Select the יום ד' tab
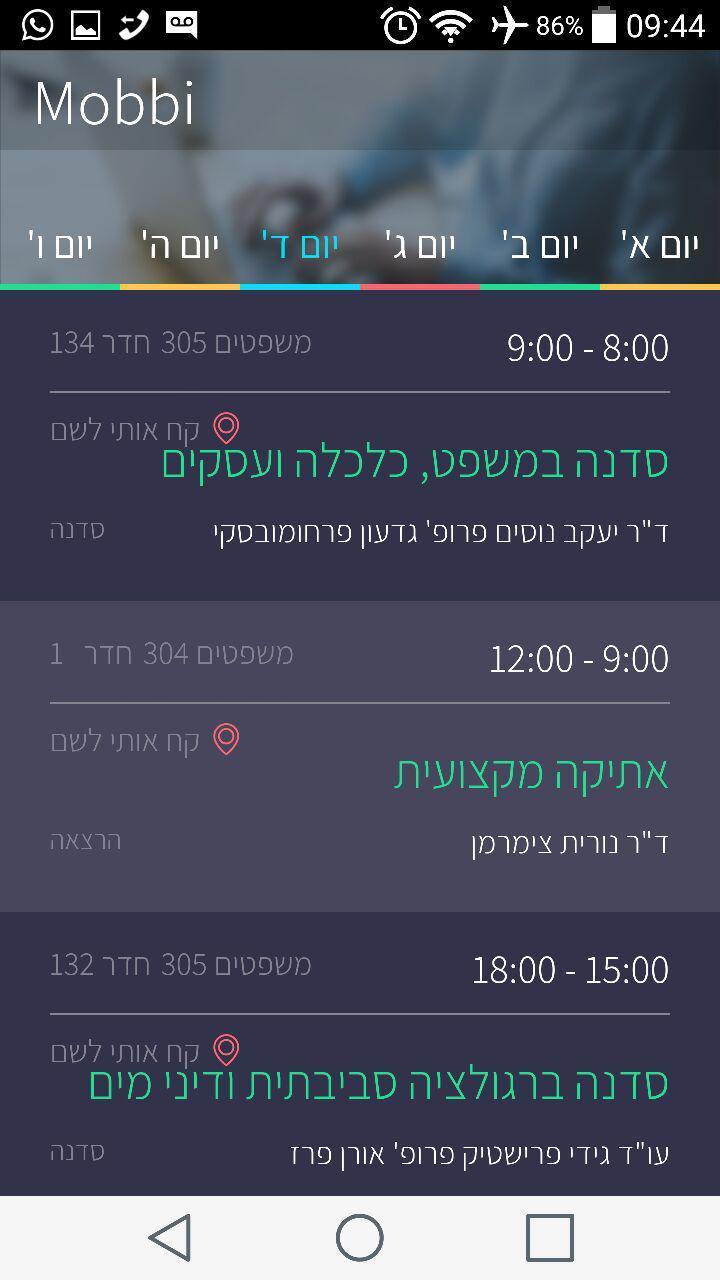 (x=300, y=246)
